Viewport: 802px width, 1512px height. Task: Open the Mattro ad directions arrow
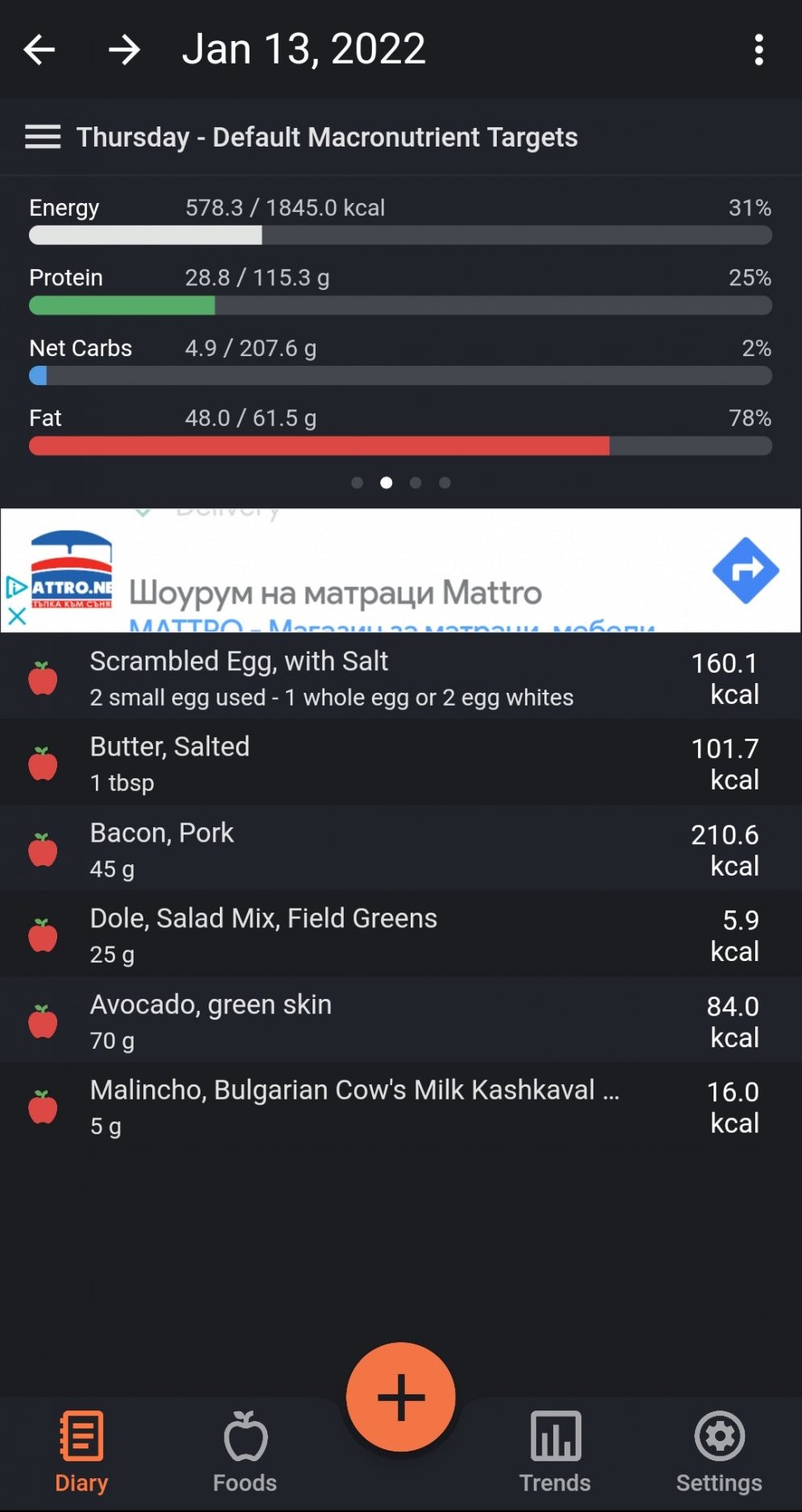746,570
